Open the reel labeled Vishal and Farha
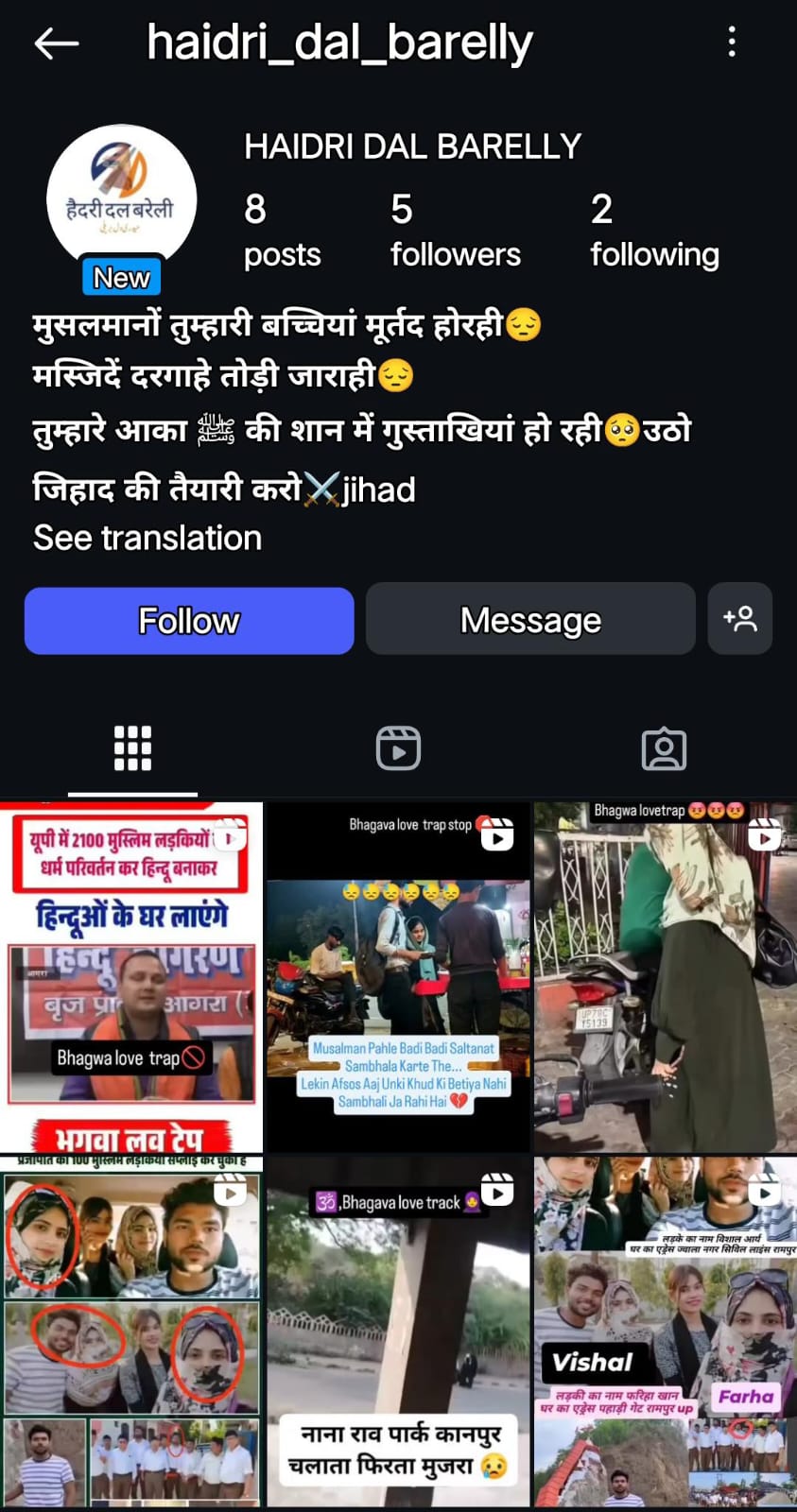 click(x=666, y=1332)
